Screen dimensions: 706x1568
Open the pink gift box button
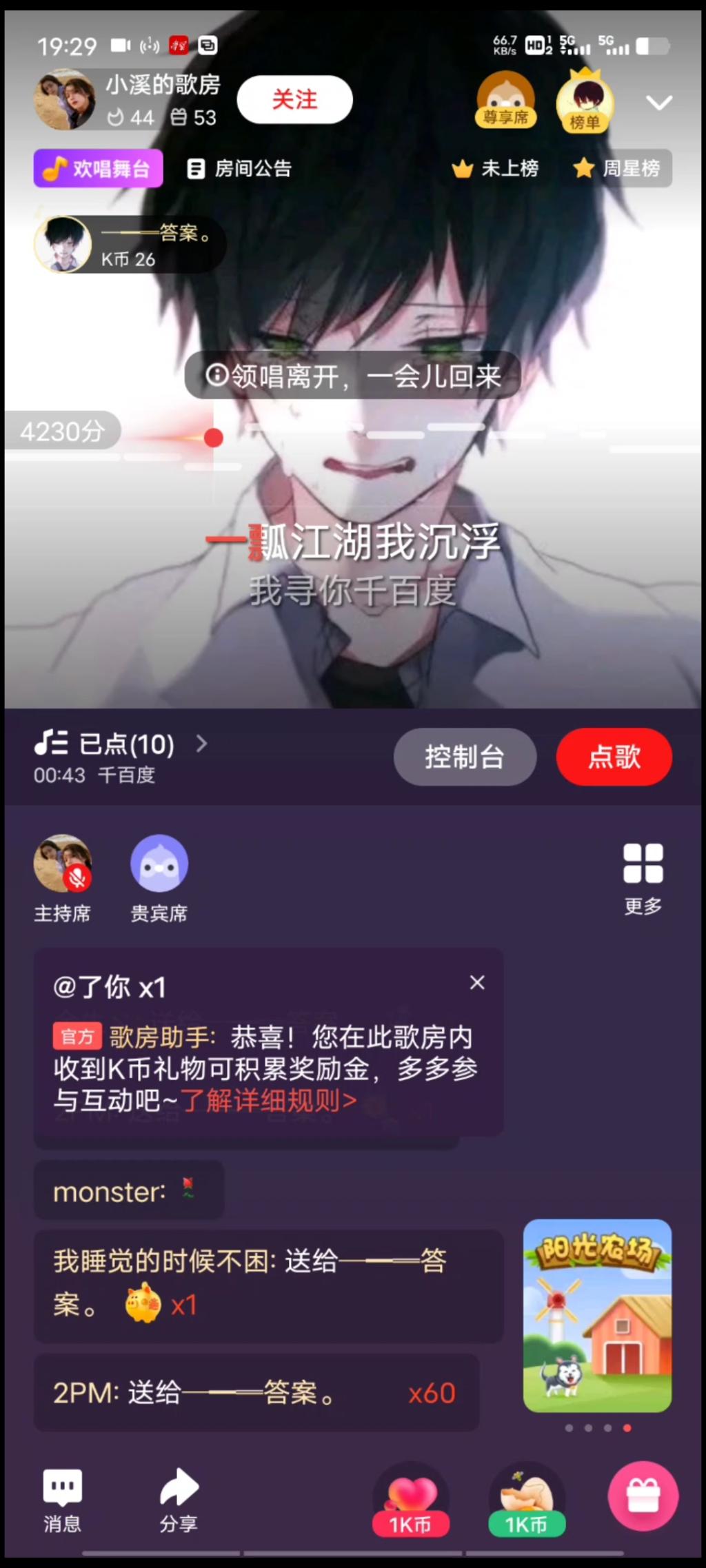[x=643, y=1496]
